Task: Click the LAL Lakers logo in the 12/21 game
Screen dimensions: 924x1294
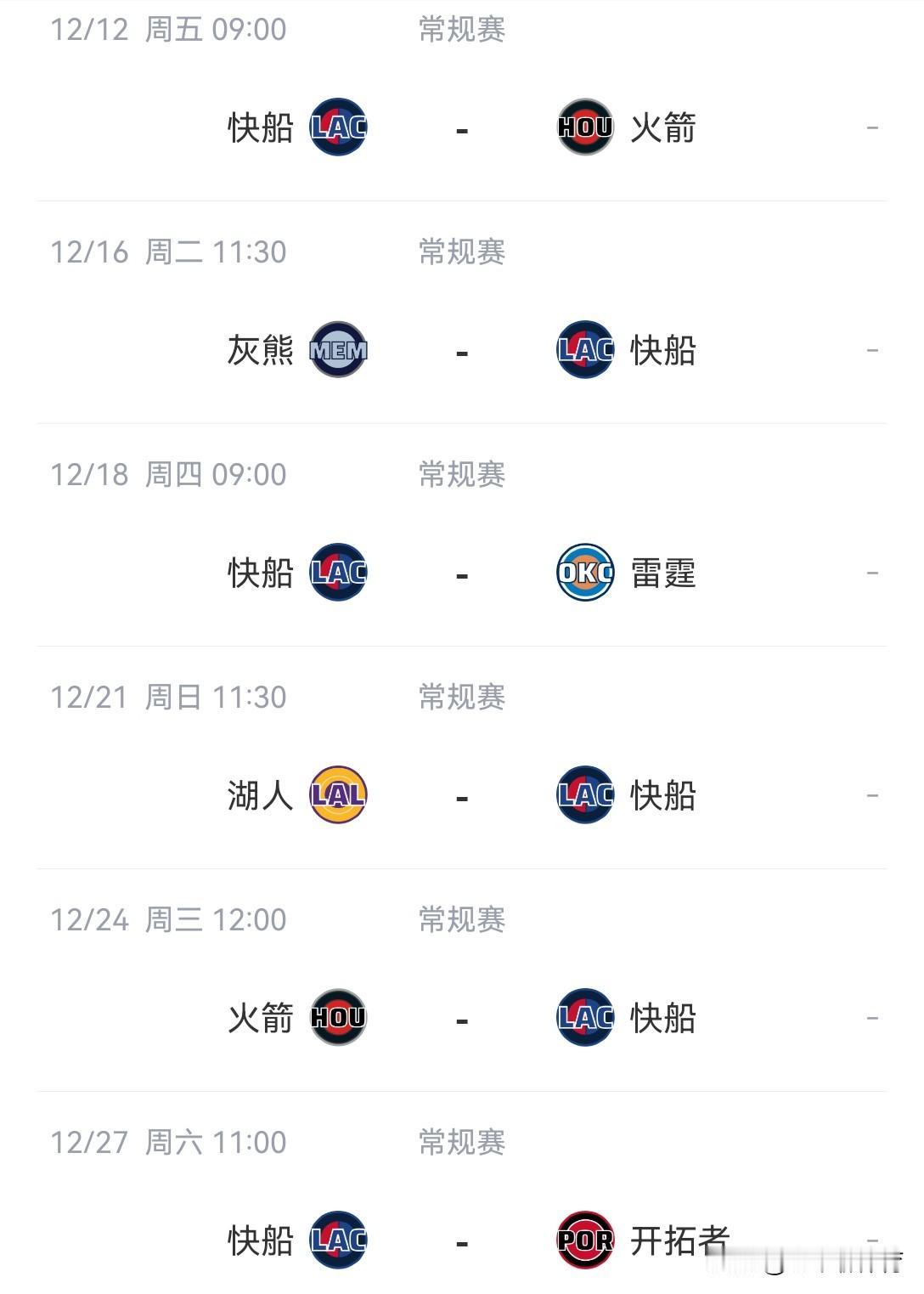Action: pyautogui.click(x=337, y=796)
